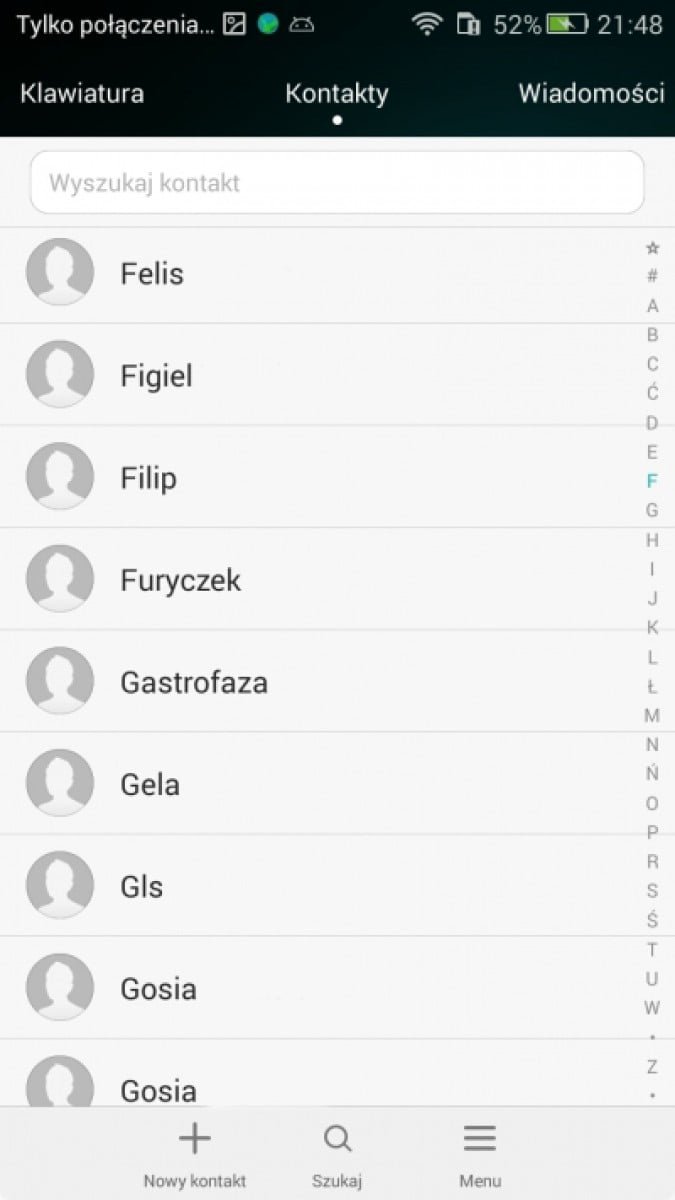
Task: Switch to the Wiadomości tab
Action: pos(591,94)
